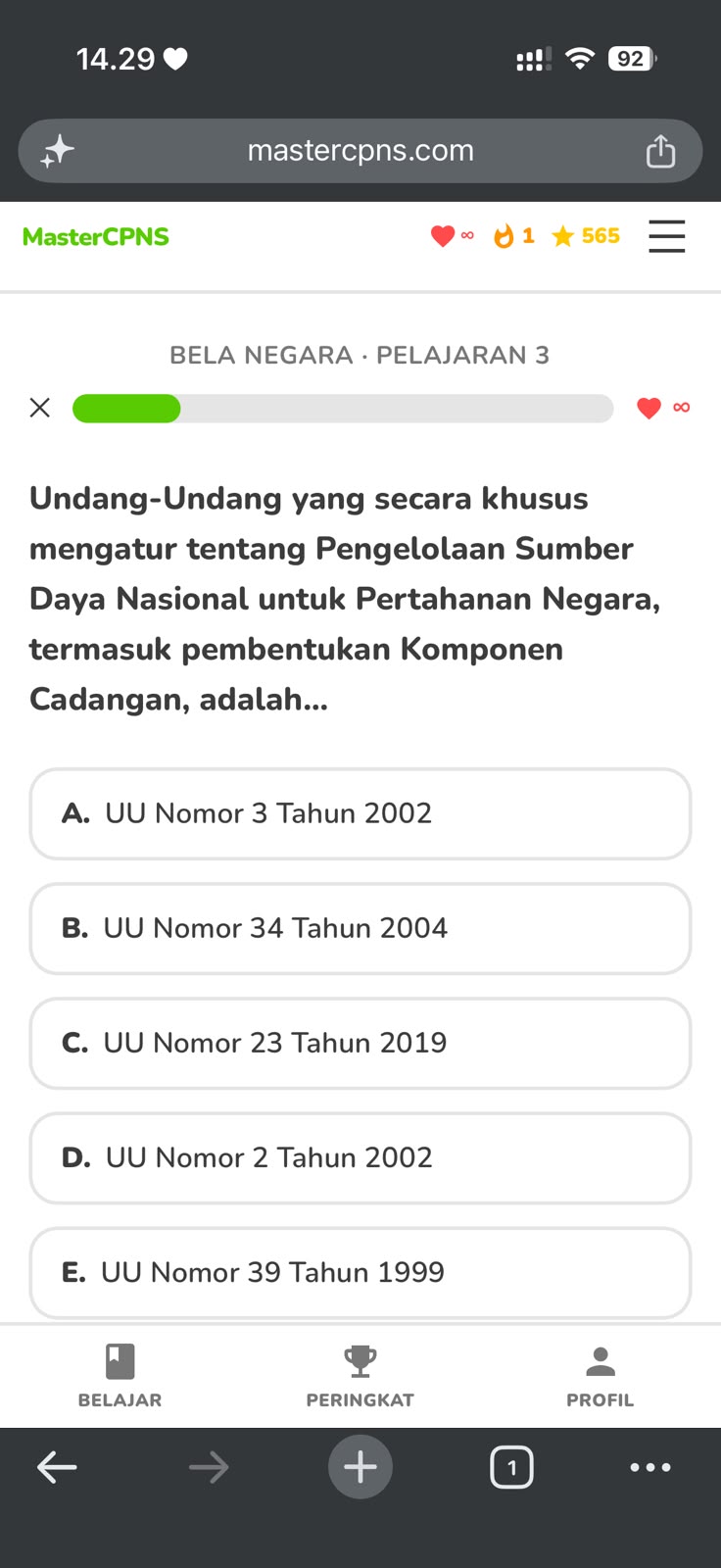721x1568 pixels.
Task: Go to the Profil tab
Action: tap(600, 1376)
